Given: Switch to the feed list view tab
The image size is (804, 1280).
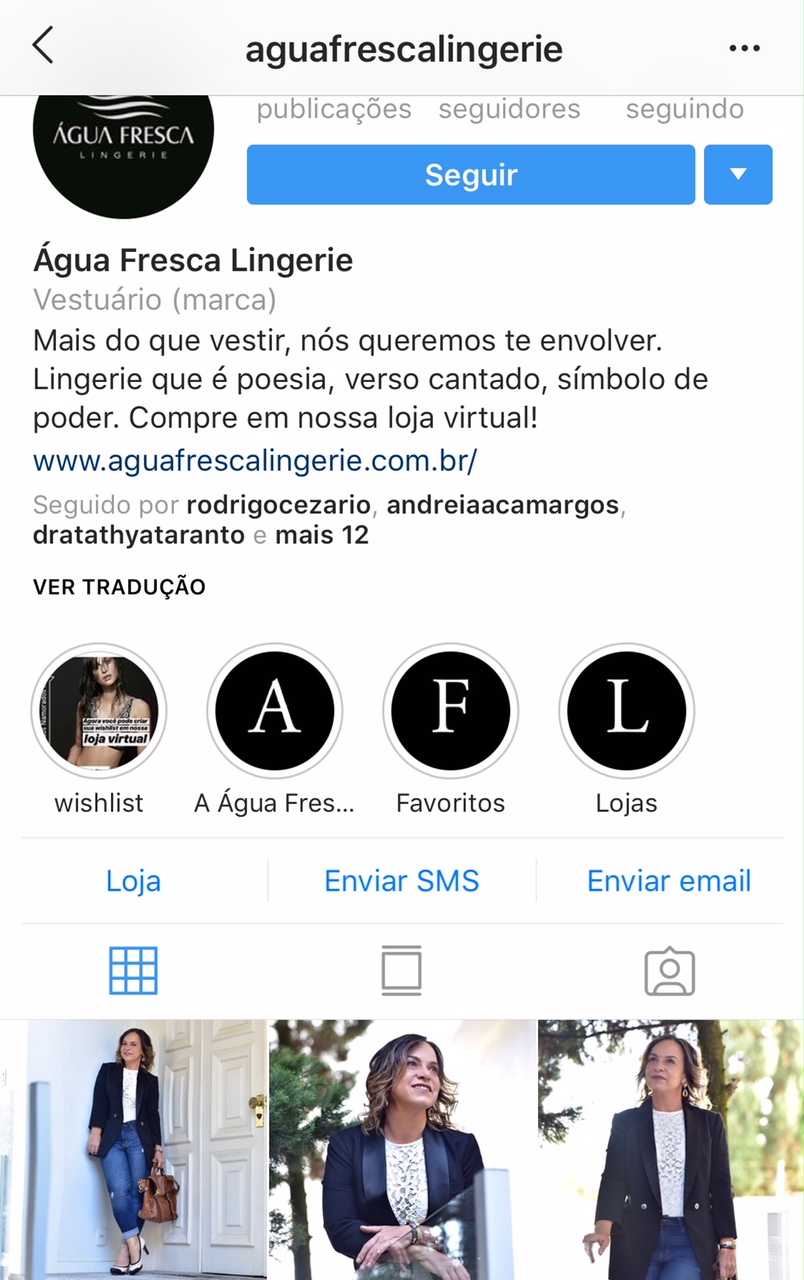Looking at the screenshot, I should pyautogui.click(x=401, y=970).
